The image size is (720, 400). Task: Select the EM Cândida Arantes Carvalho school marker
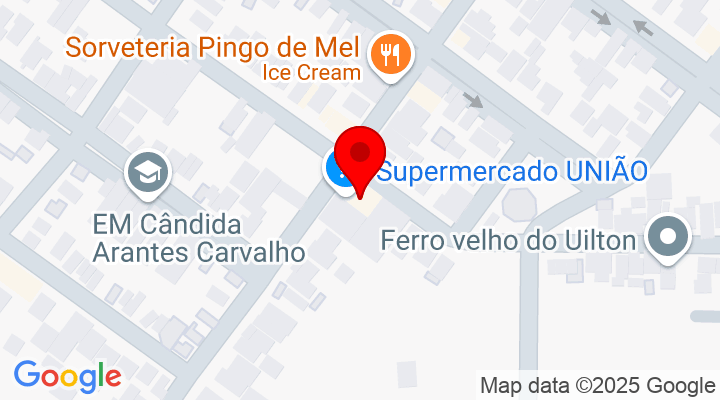[x=148, y=173]
